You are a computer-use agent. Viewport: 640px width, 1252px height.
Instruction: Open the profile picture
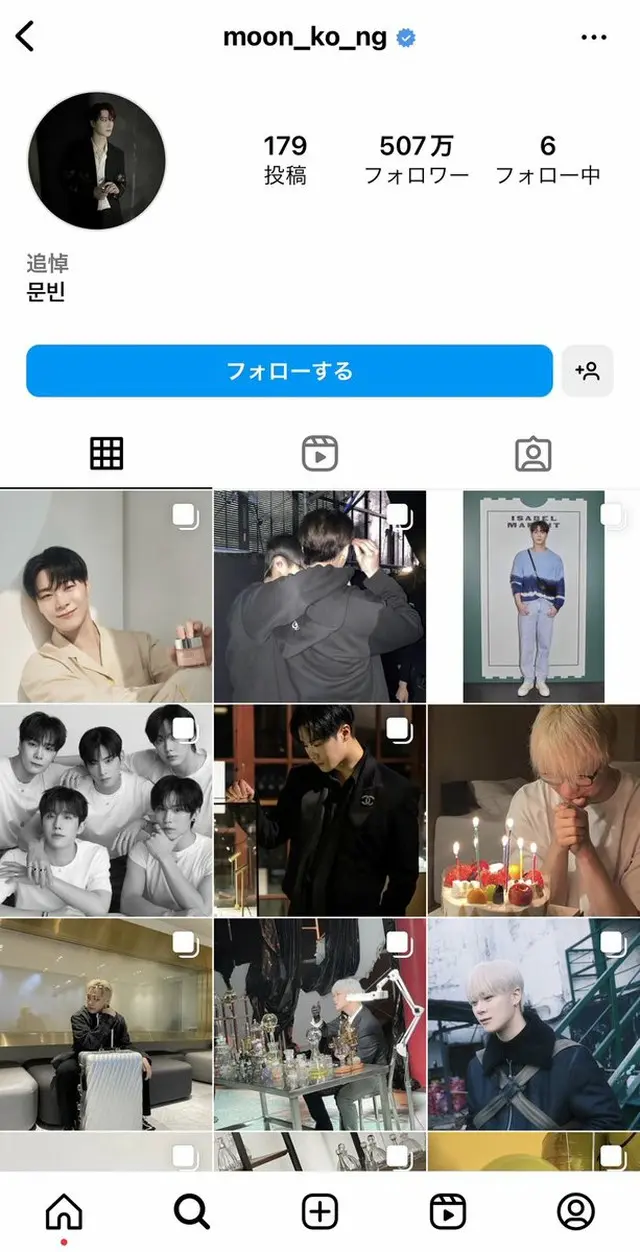pyautogui.click(x=96, y=161)
